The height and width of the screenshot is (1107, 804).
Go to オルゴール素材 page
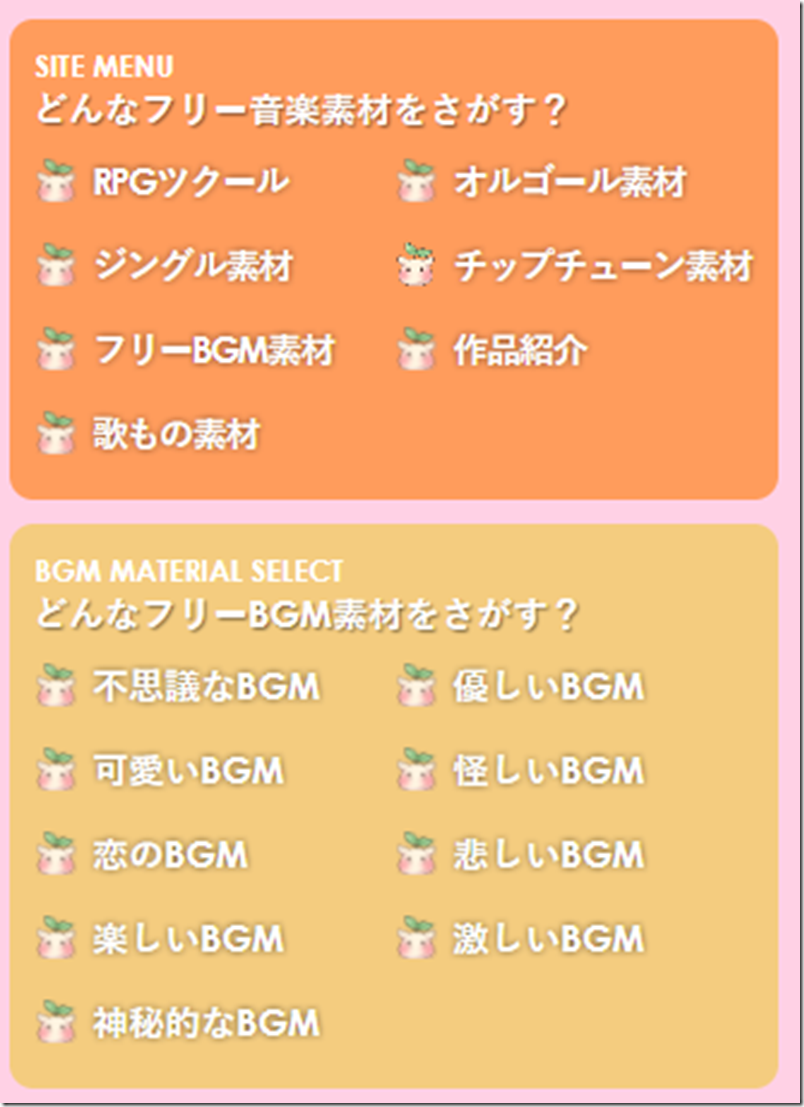(x=570, y=182)
